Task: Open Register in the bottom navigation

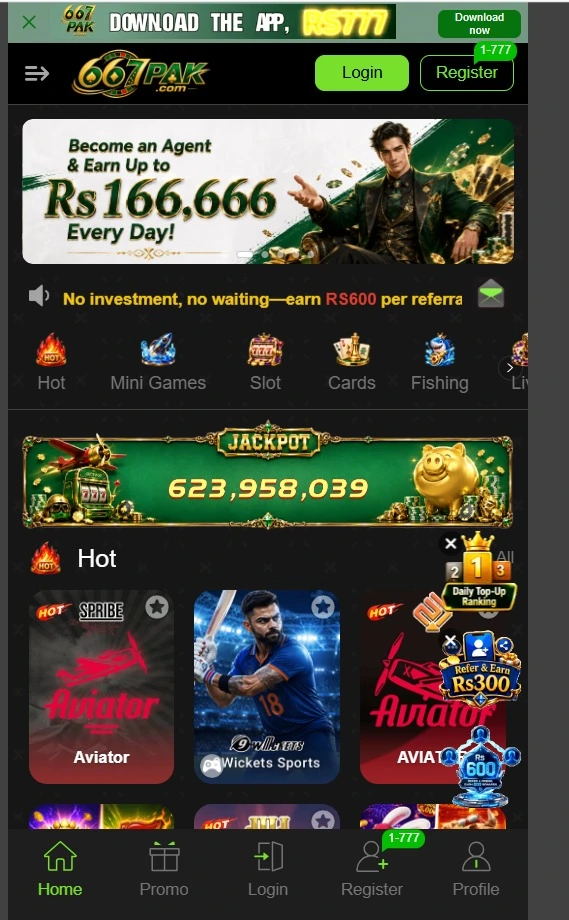Action: click(x=372, y=869)
